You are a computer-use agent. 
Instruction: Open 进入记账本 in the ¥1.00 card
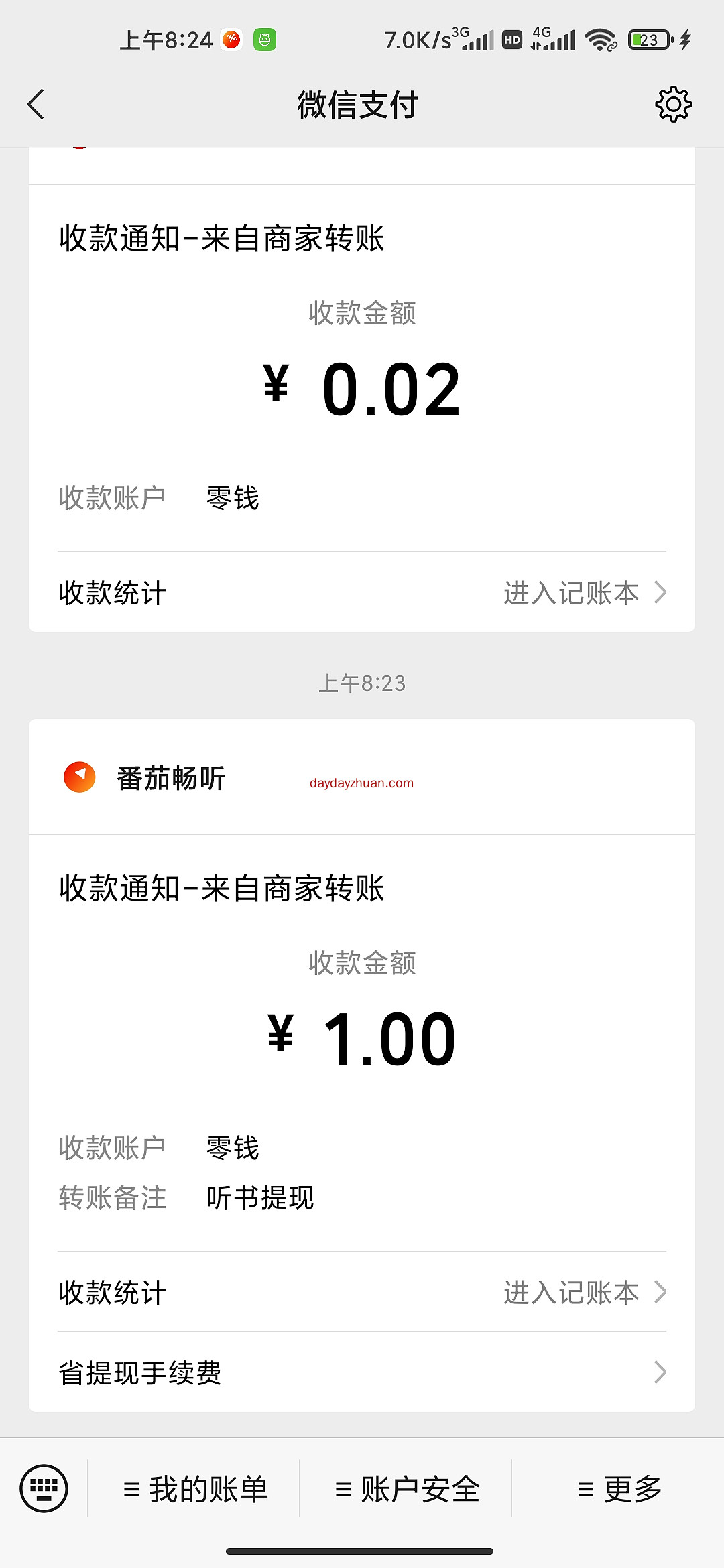(585, 1292)
